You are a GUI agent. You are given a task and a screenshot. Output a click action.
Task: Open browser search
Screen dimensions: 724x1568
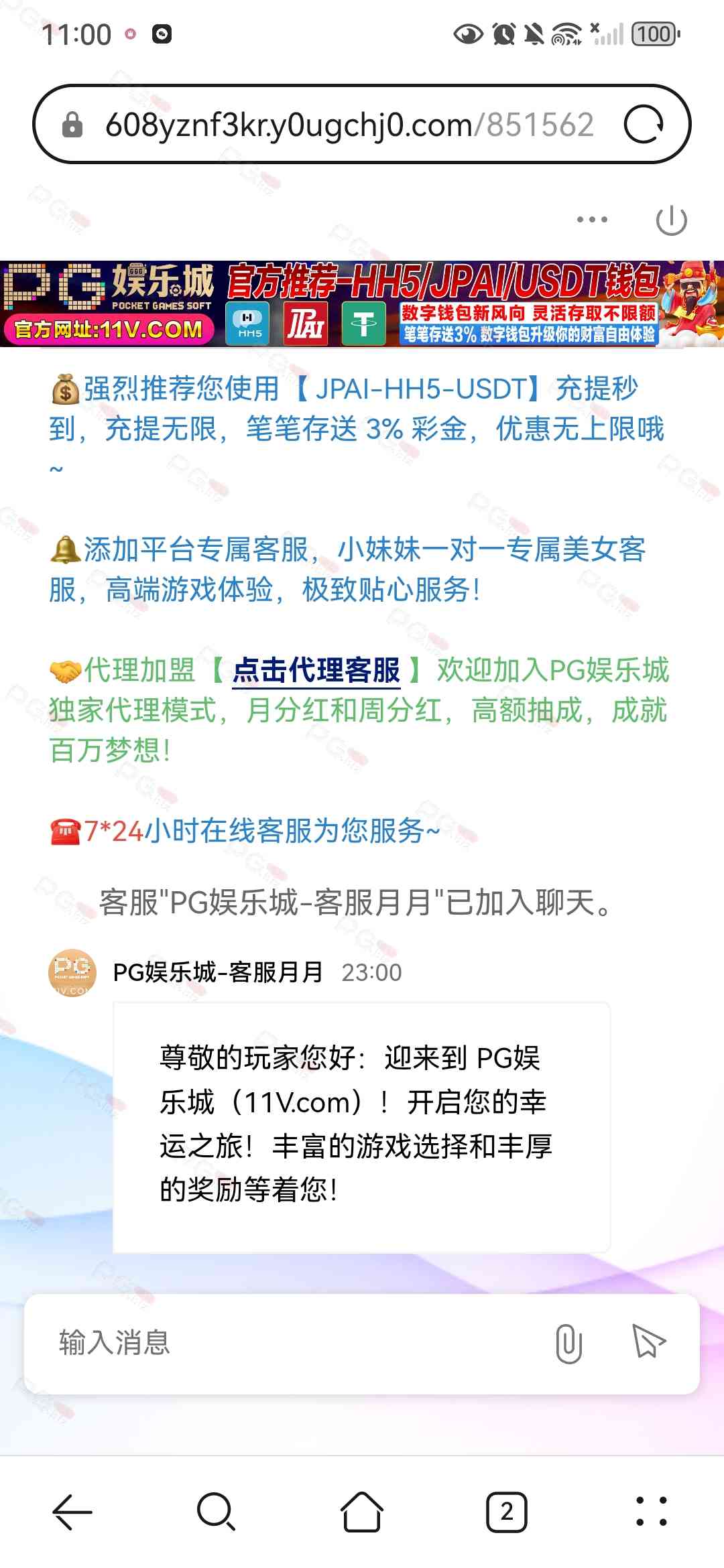click(x=217, y=1513)
